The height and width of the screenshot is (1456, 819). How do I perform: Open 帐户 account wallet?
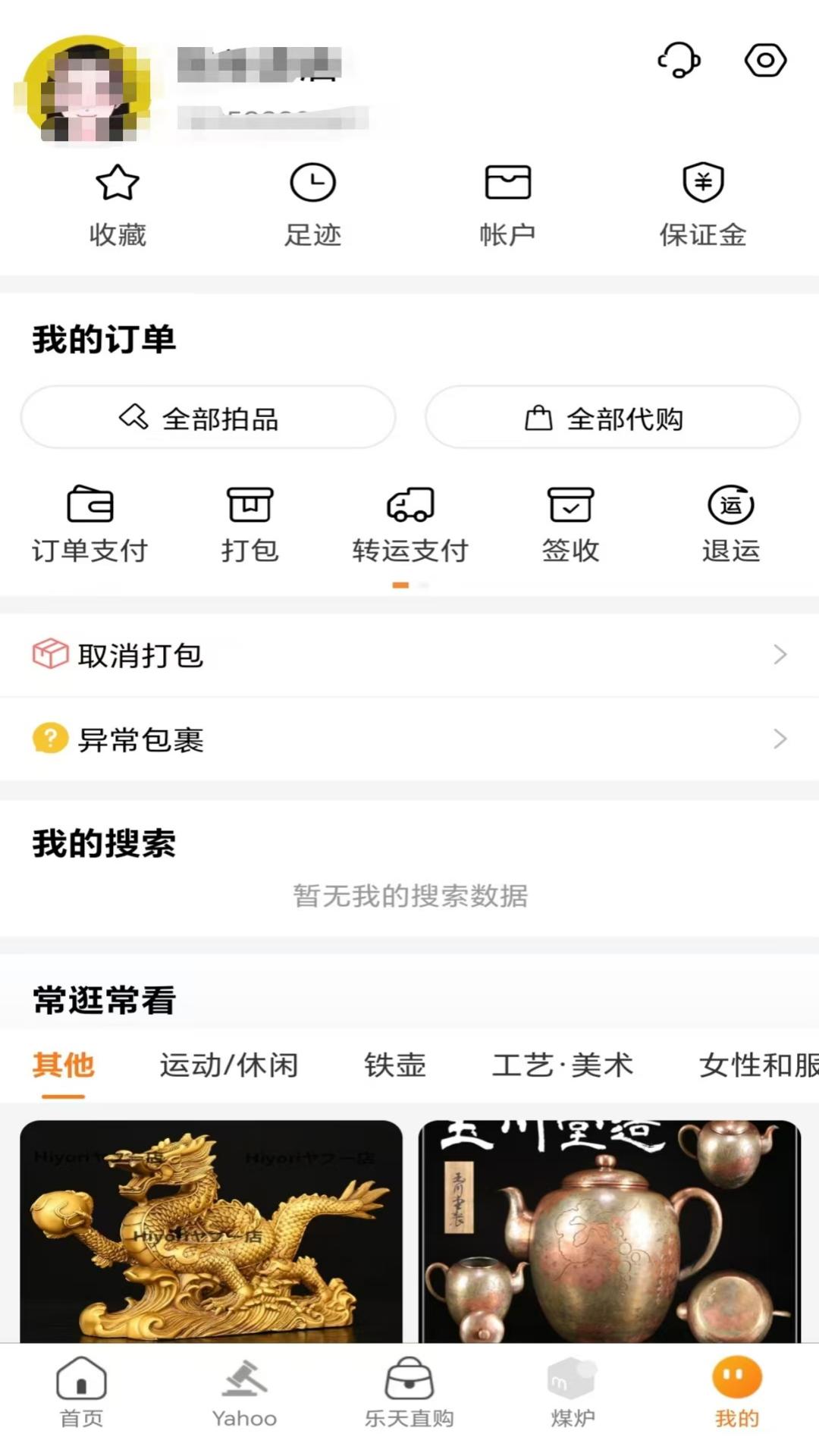(x=507, y=205)
